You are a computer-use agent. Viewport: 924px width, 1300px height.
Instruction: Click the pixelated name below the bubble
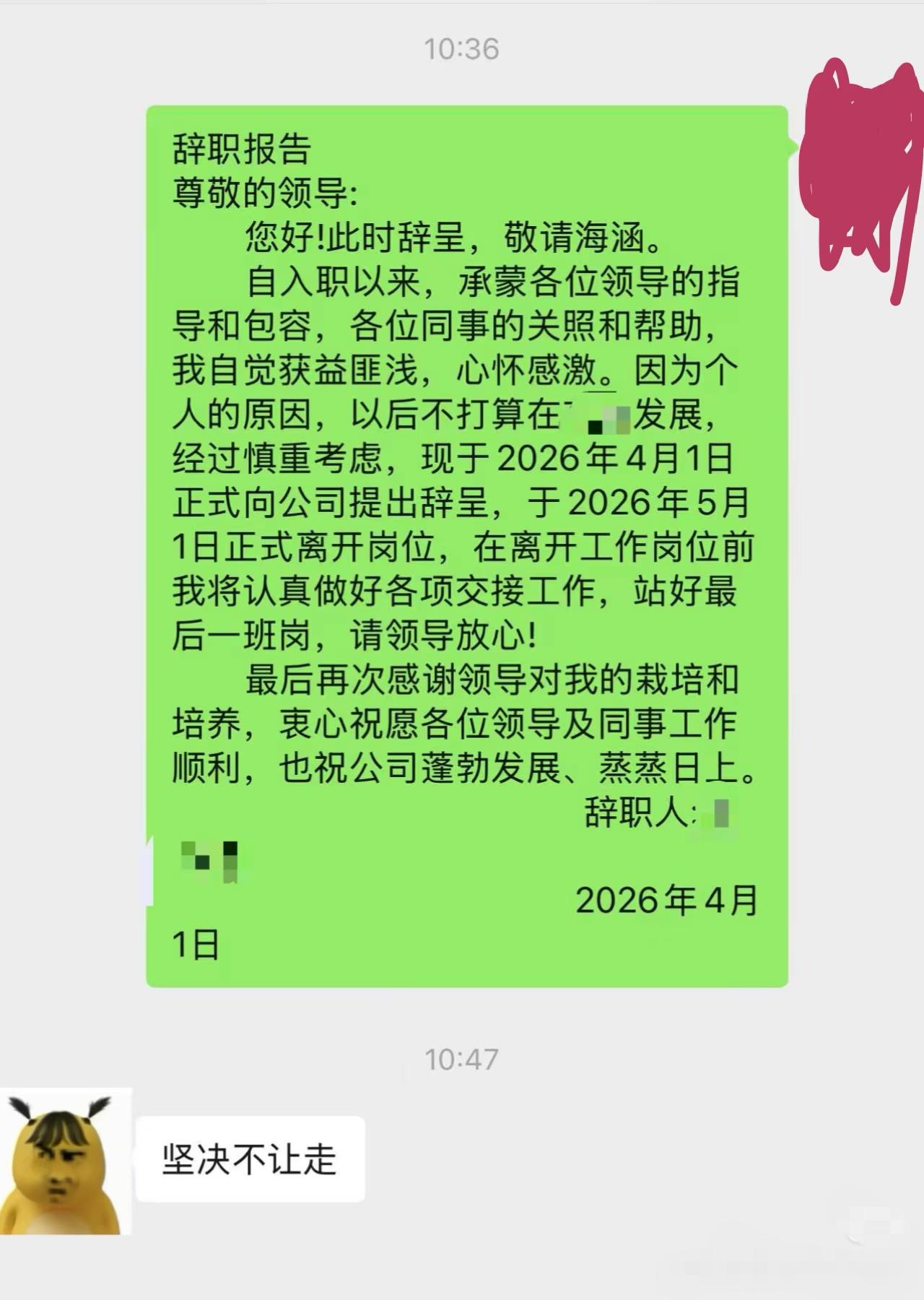pyautogui.click(x=209, y=858)
